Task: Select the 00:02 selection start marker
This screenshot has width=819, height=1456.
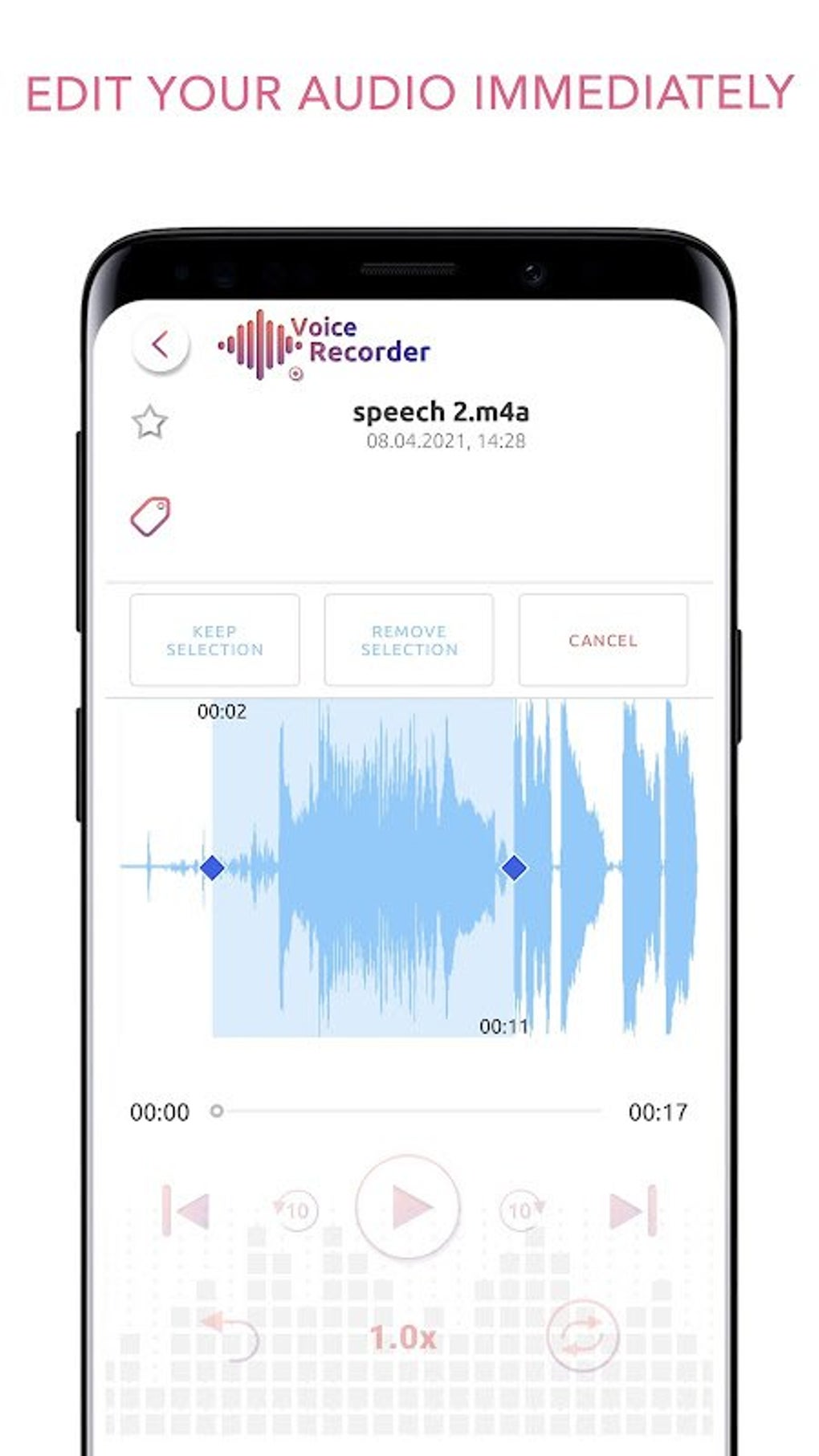Action: click(x=212, y=867)
